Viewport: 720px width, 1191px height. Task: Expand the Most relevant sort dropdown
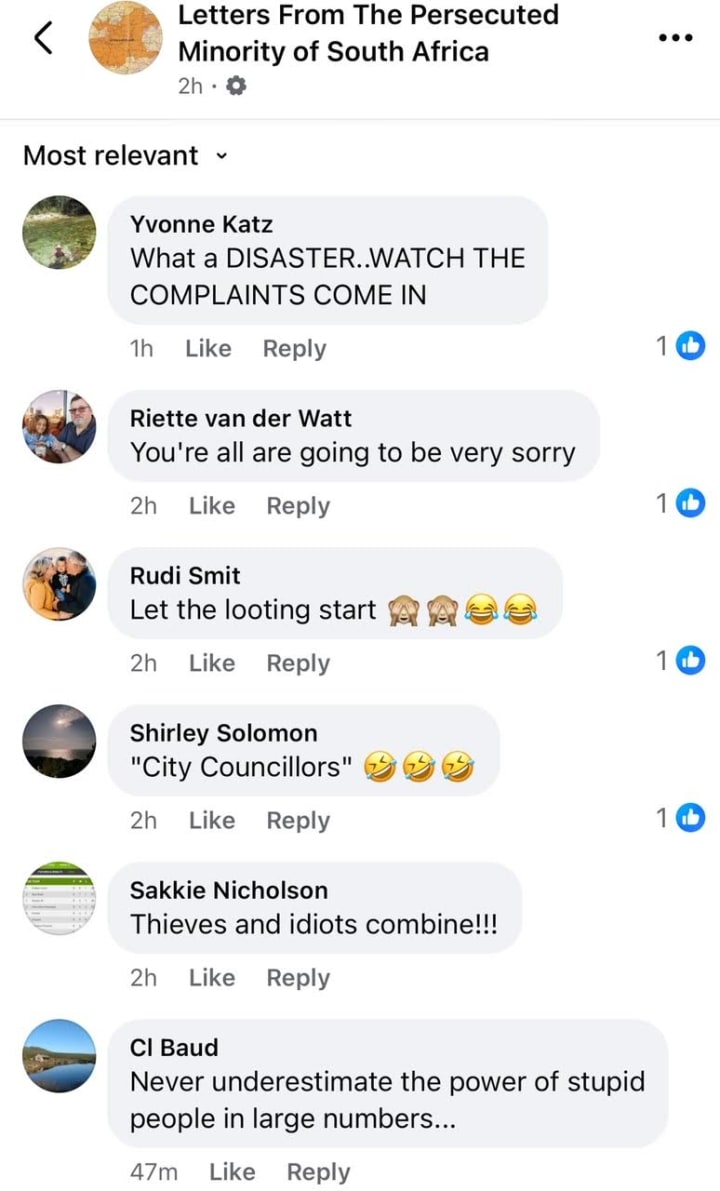(x=125, y=156)
